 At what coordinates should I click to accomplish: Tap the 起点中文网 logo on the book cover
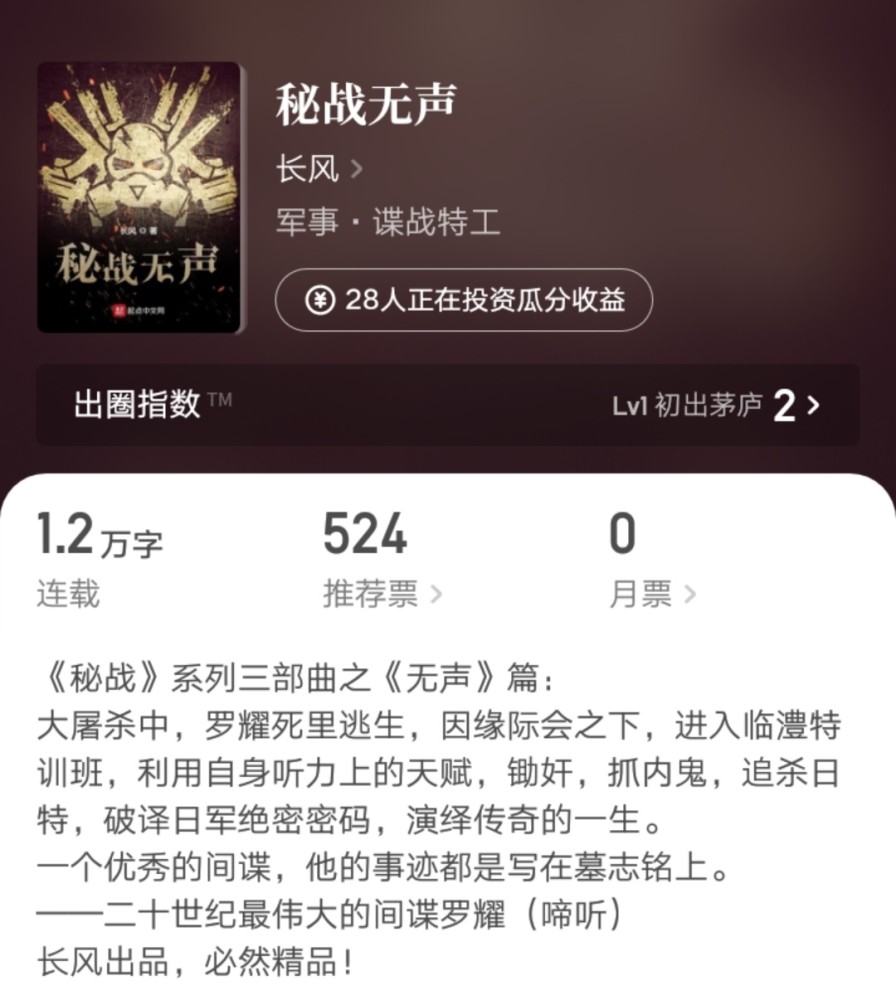point(135,310)
